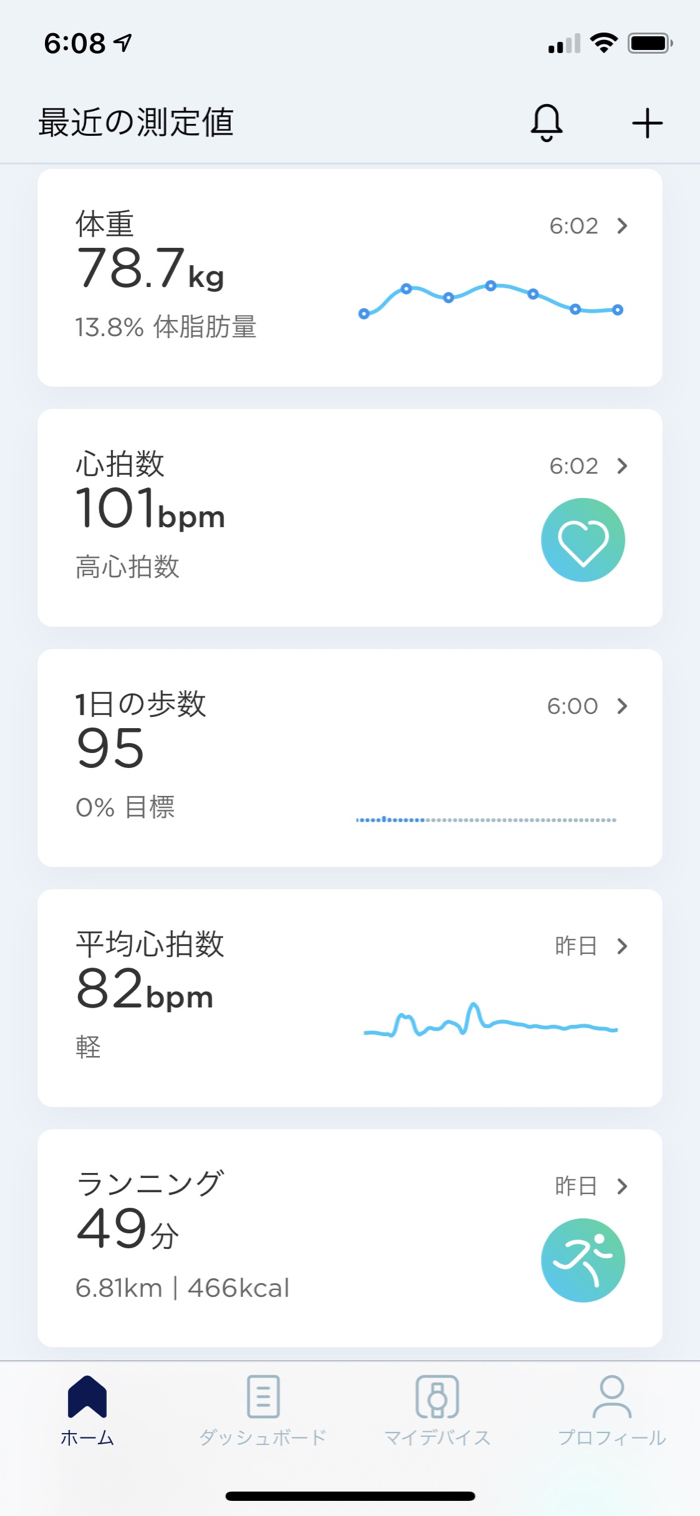Open the 心拍数 101bpm card

pyautogui.click(x=350, y=518)
